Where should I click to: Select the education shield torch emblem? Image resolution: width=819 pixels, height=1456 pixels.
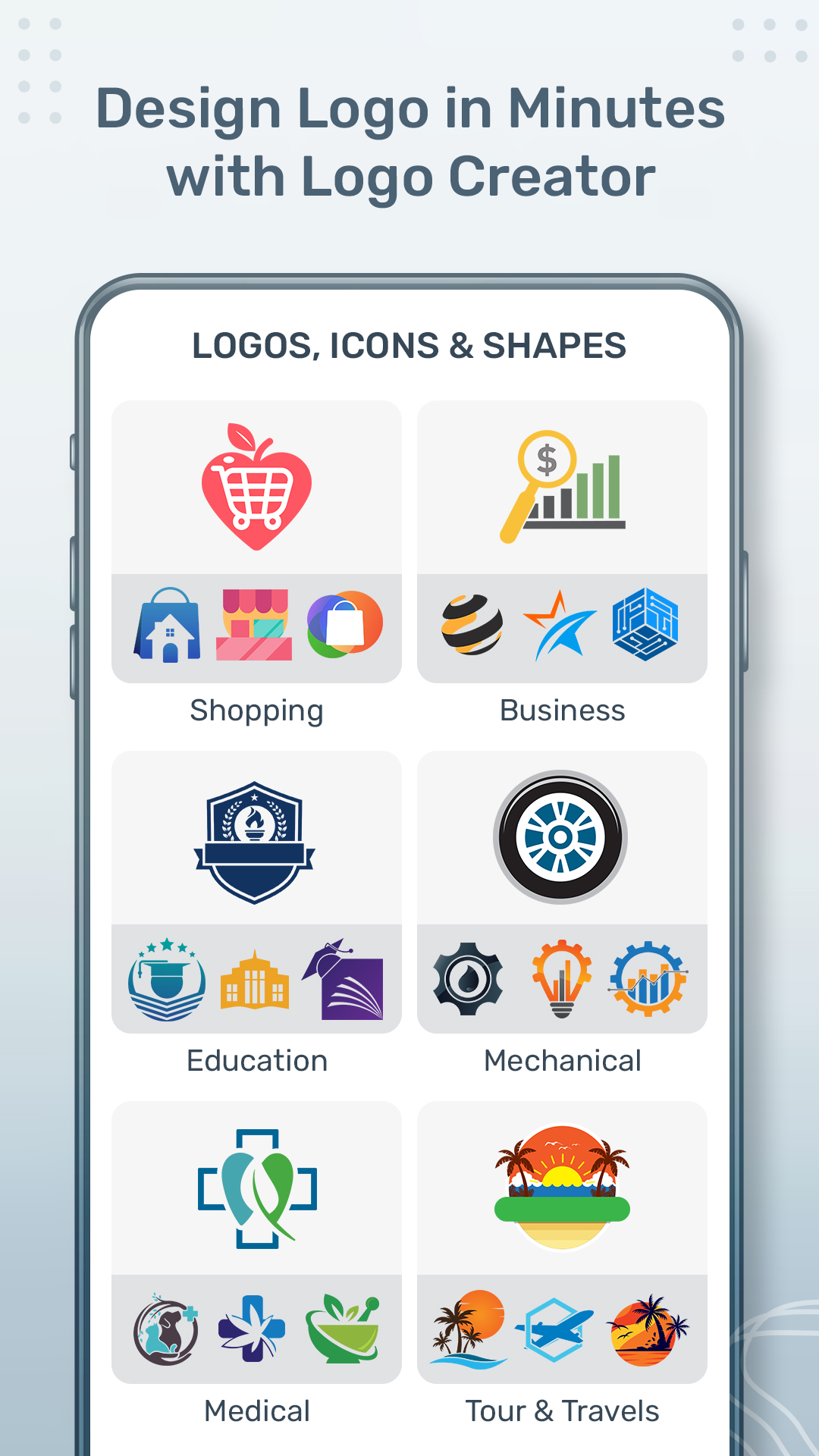point(256,842)
